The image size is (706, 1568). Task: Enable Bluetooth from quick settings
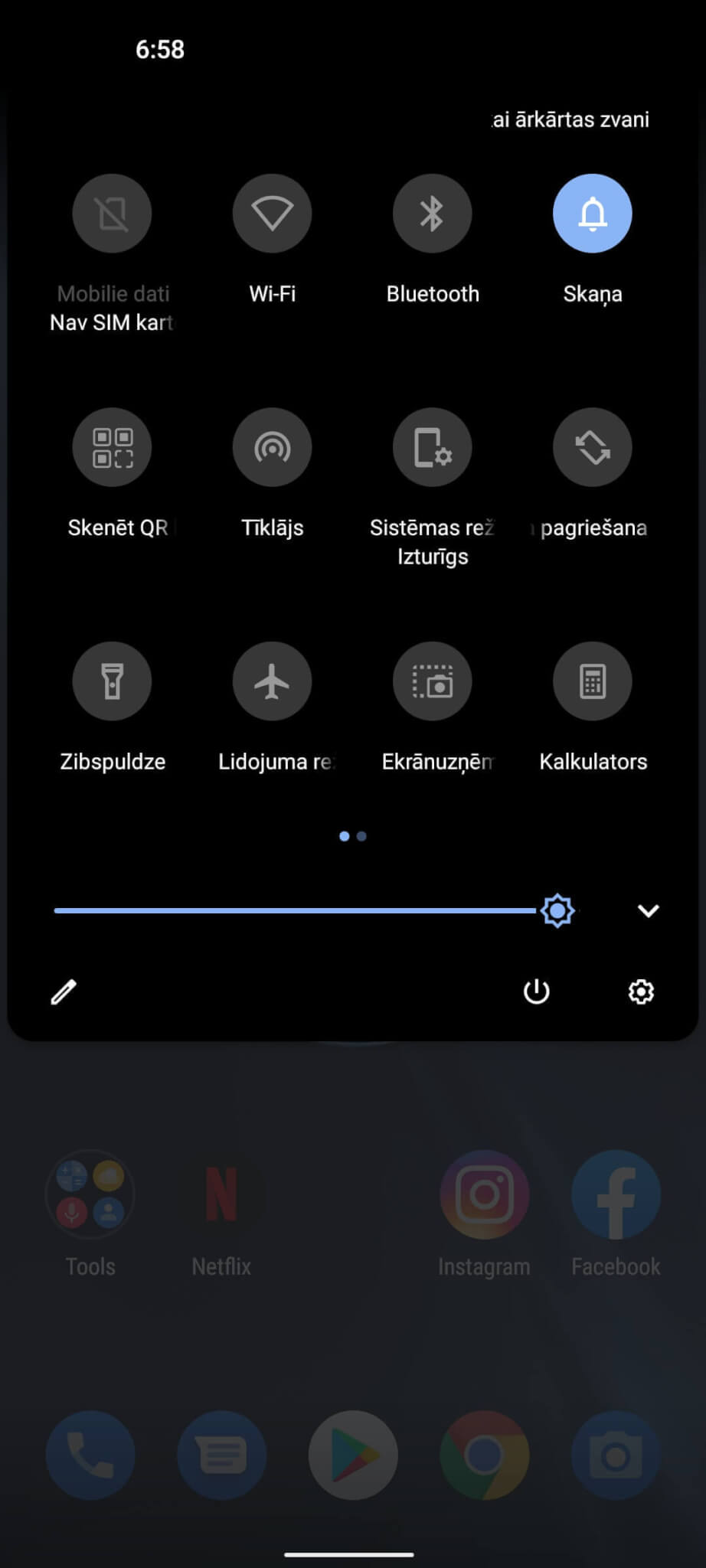[x=432, y=213]
